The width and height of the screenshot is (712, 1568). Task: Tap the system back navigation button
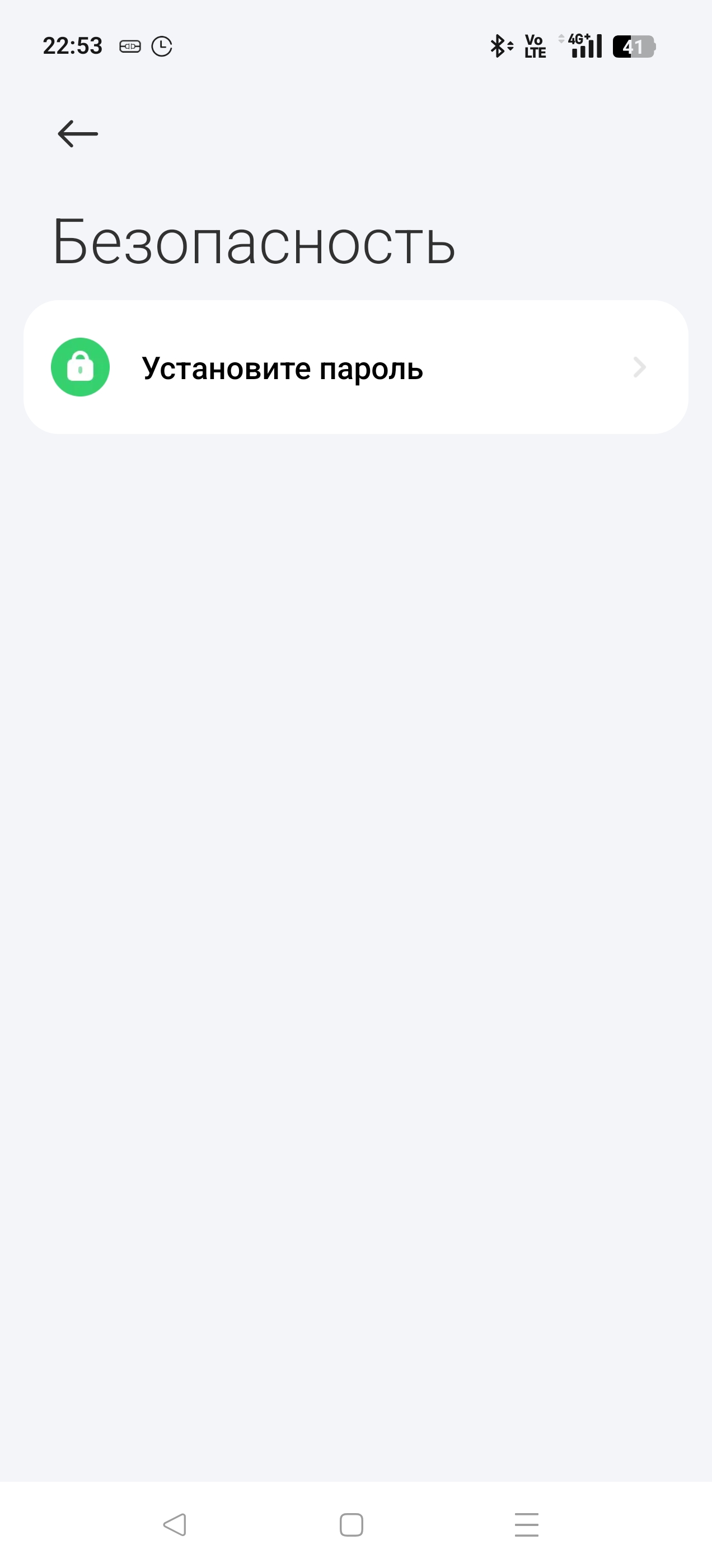[x=175, y=1525]
